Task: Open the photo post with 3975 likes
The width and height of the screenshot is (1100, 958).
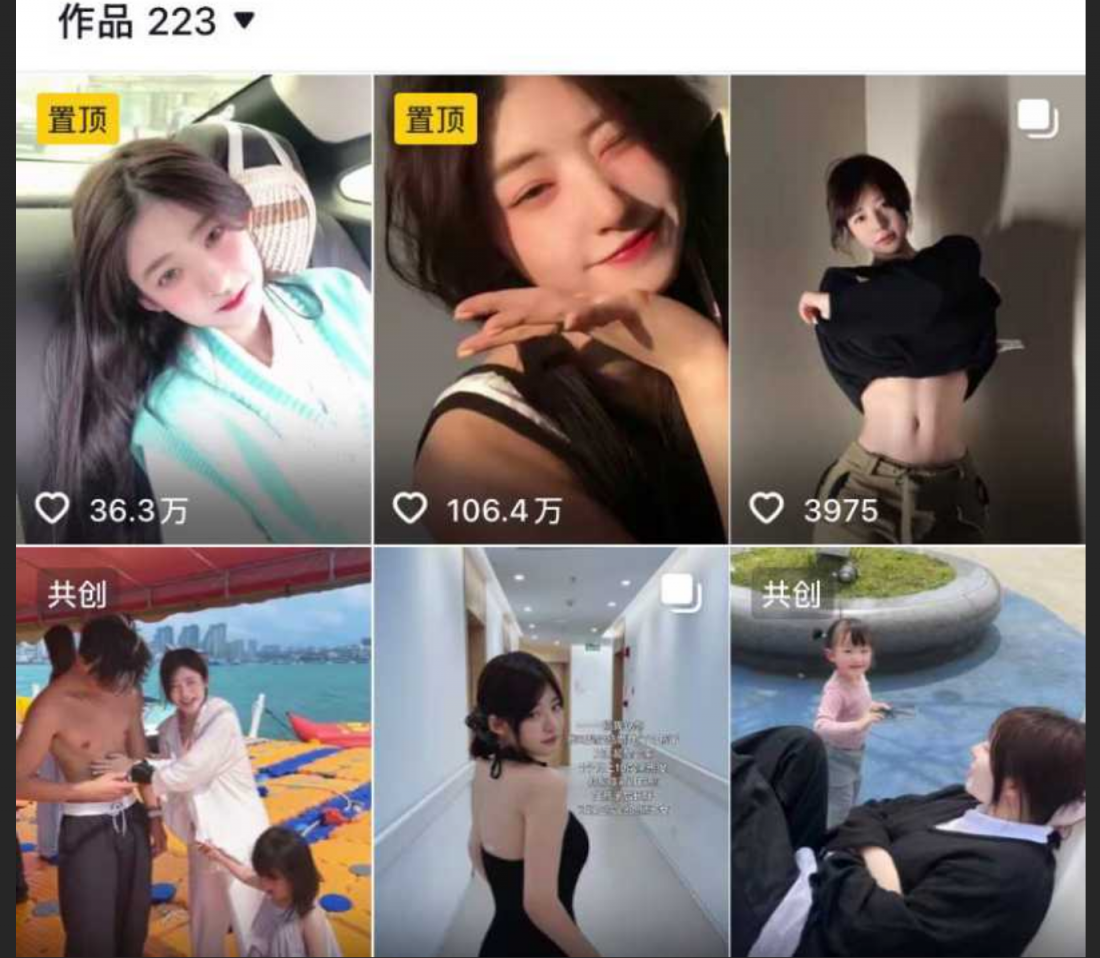Action: (x=908, y=309)
